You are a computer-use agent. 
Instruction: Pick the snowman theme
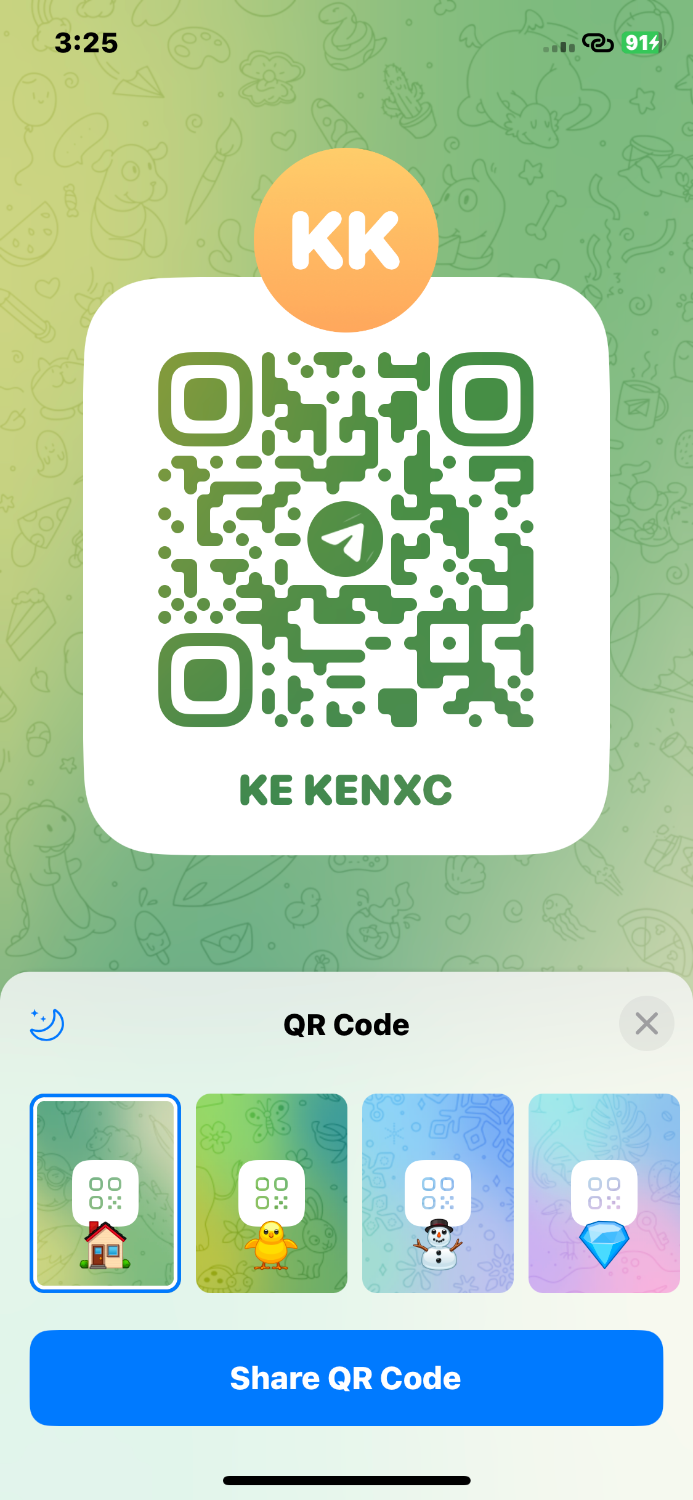437,1193
